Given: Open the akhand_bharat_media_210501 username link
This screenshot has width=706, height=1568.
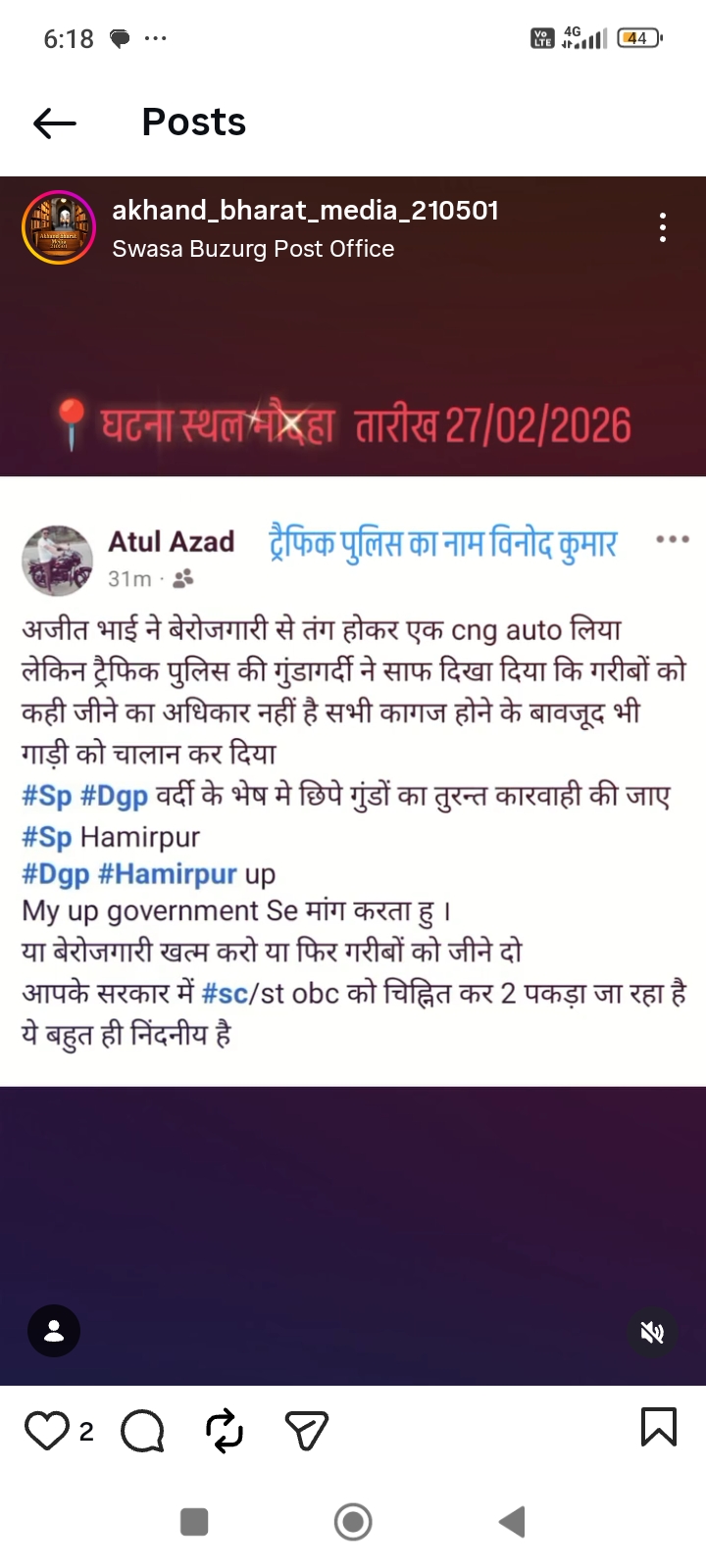Looking at the screenshot, I should pyautogui.click(x=305, y=211).
